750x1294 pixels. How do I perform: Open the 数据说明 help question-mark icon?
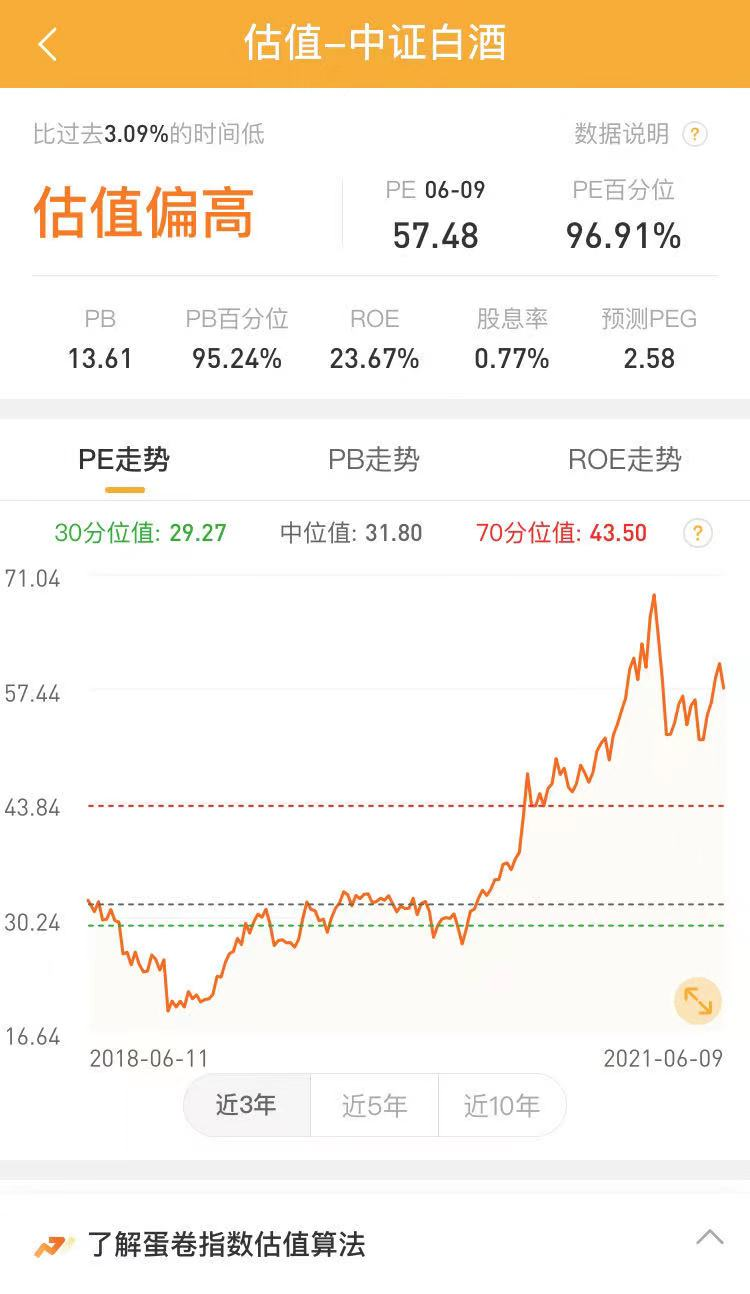pyautogui.click(x=697, y=135)
